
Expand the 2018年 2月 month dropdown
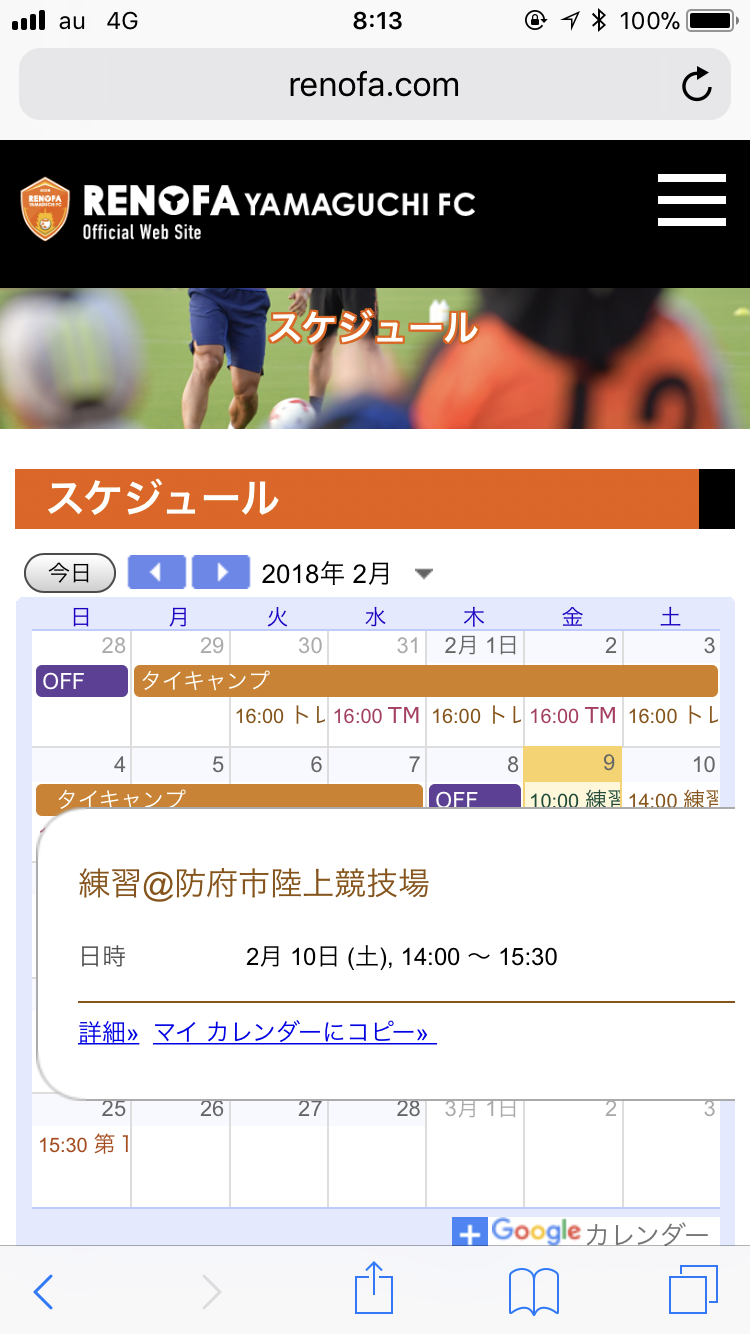424,574
